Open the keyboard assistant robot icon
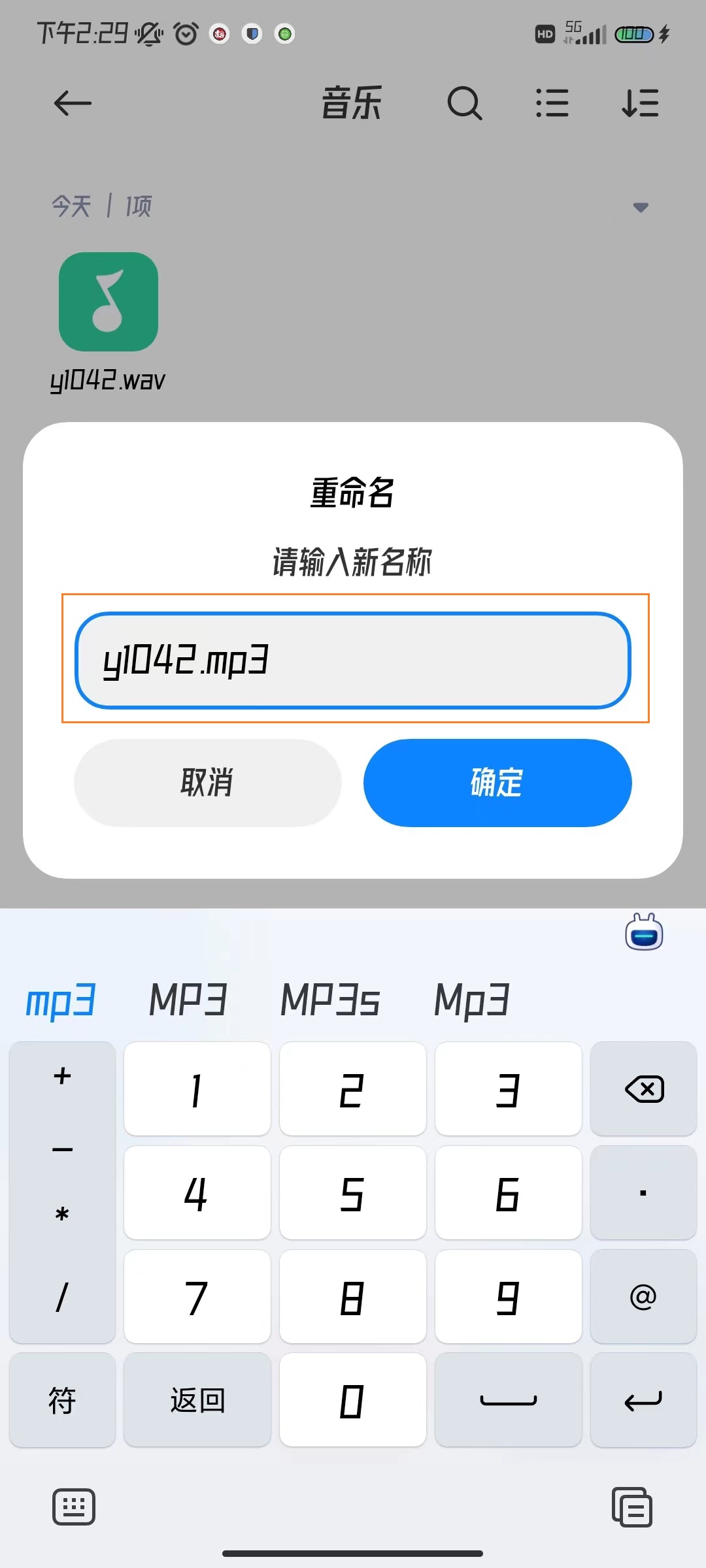The image size is (706, 1568). [644, 932]
